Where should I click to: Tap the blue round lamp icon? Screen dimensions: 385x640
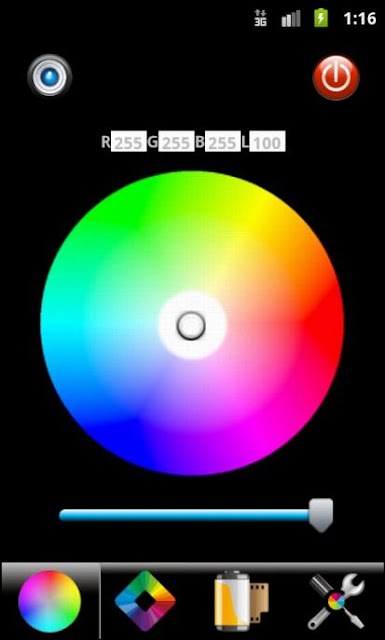[50, 76]
